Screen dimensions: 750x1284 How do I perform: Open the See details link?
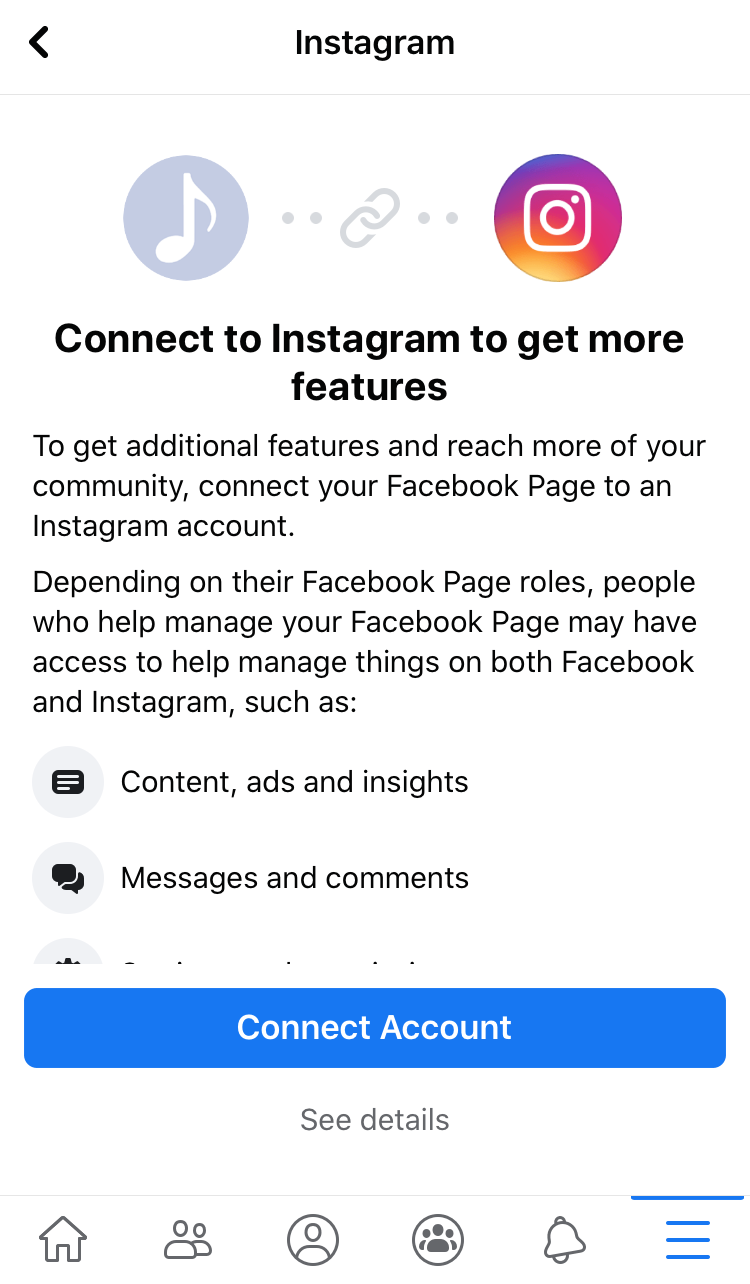tap(375, 1120)
